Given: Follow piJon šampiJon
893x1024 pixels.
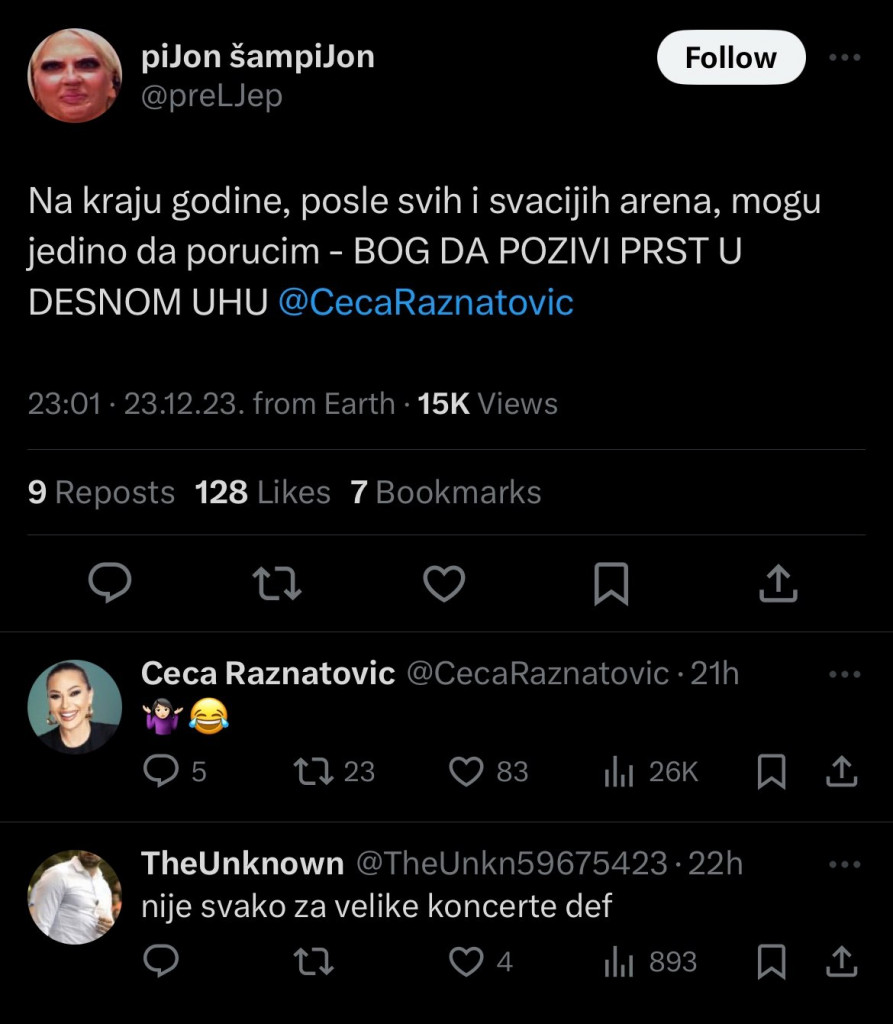Looking at the screenshot, I should [731, 57].
